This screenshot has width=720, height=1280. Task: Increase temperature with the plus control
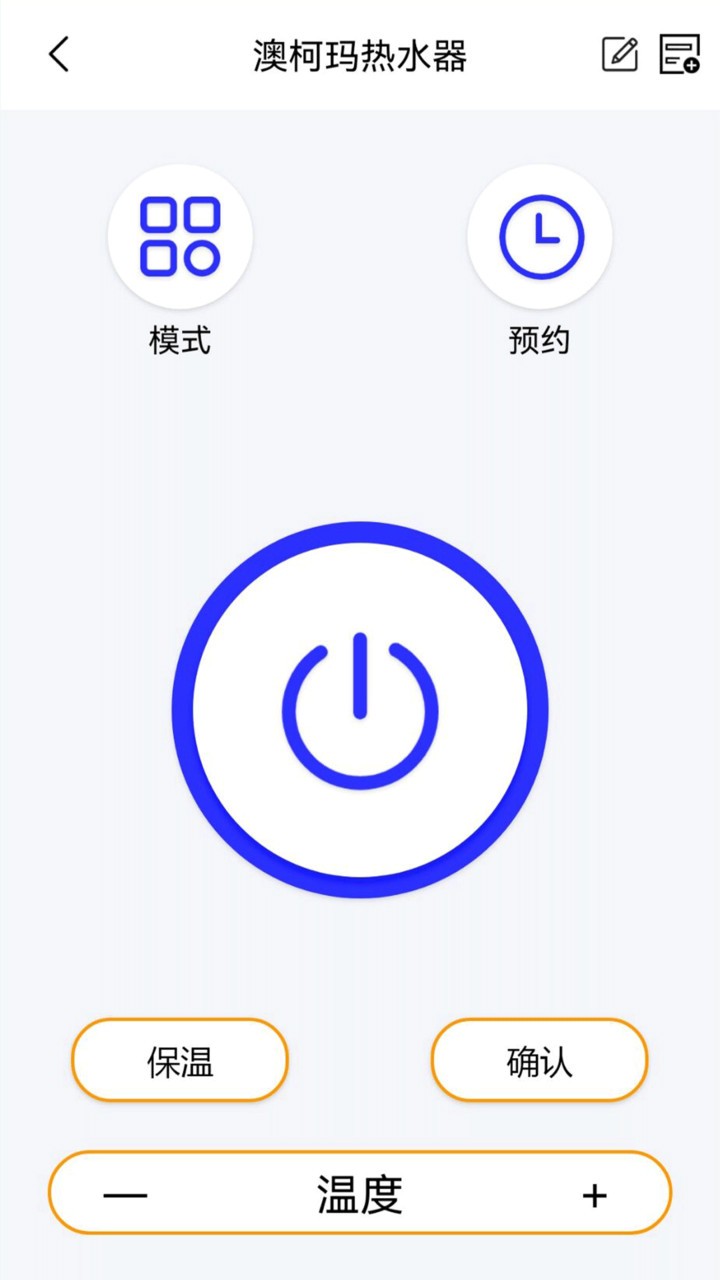coord(595,1192)
